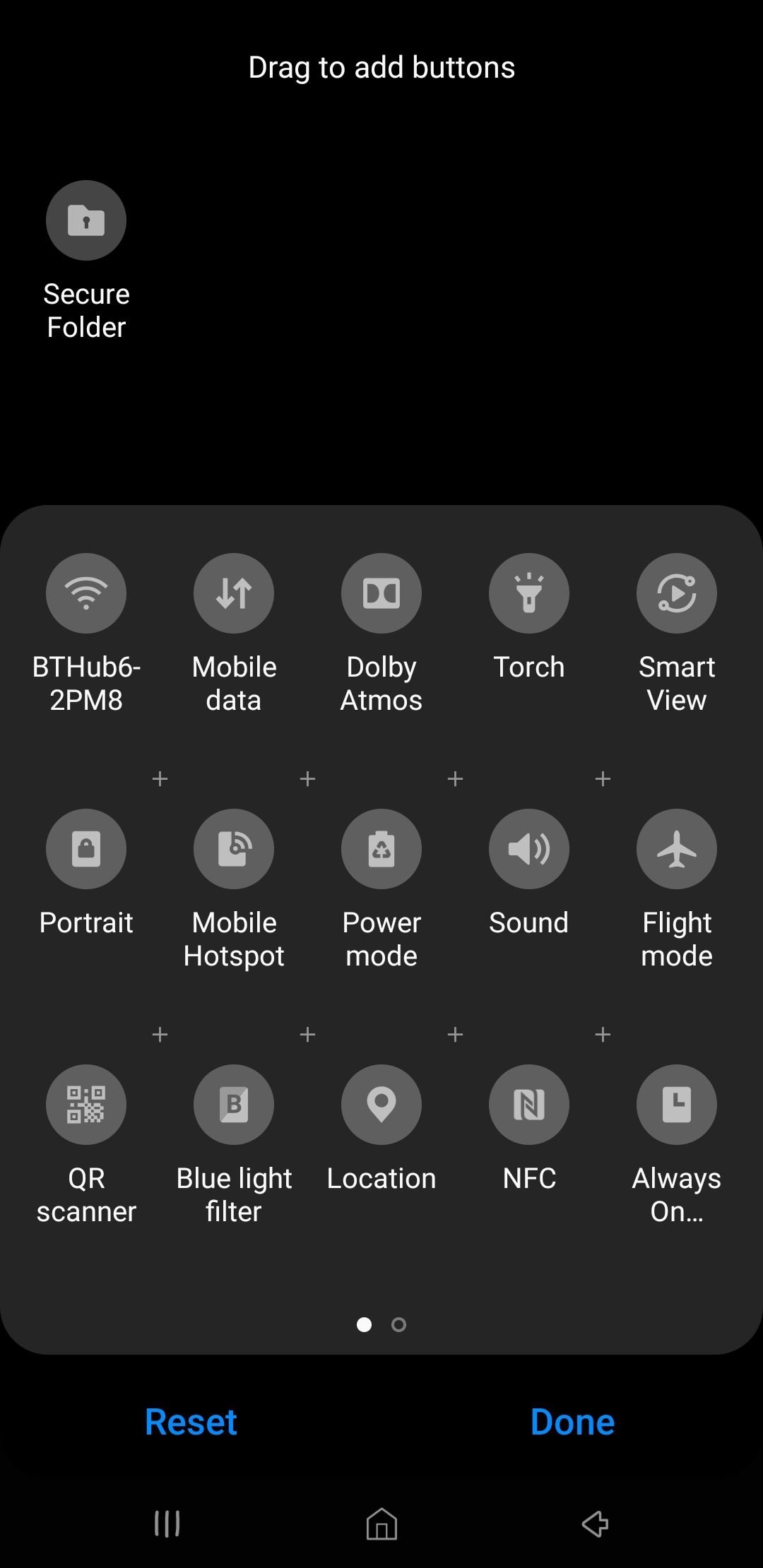Viewport: 763px width, 1568px height.
Task: Go to the second page indicator dot
Action: point(399,1324)
